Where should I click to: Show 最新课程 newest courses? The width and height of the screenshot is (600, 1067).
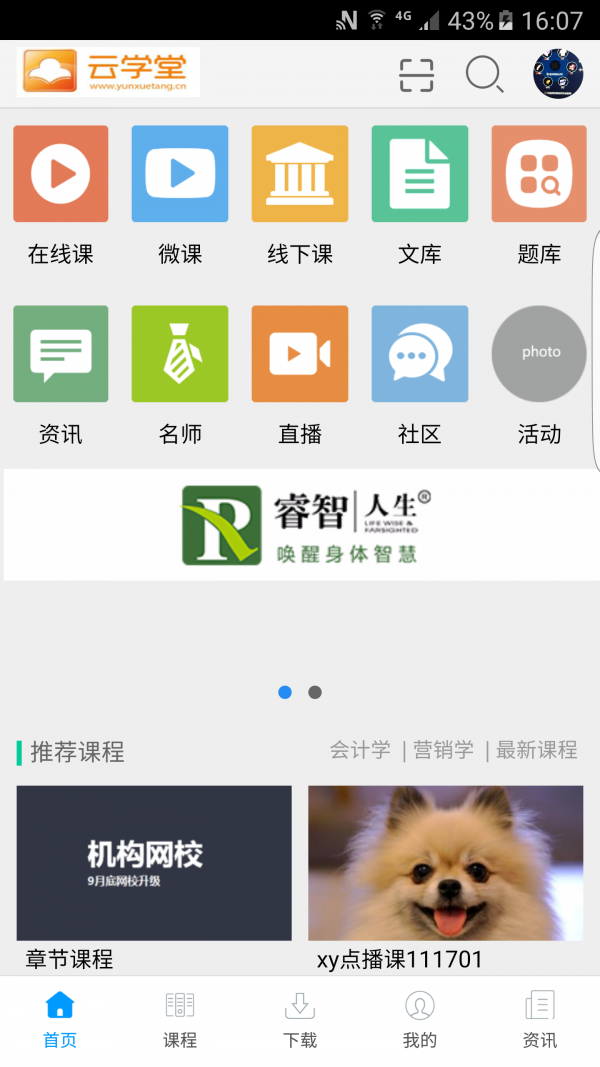[537, 750]
